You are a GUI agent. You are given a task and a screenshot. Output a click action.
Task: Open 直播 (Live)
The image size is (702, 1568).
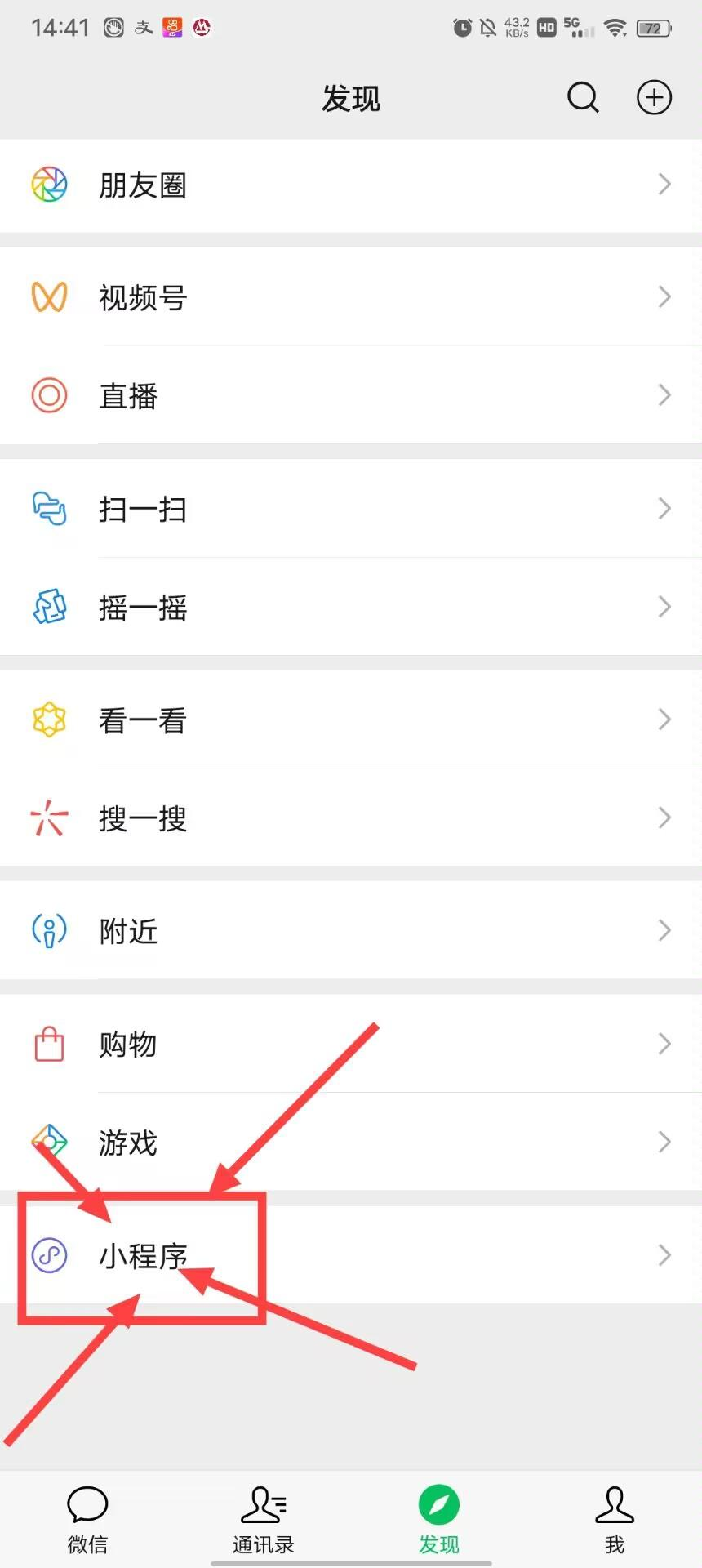[x=351, y=395]
